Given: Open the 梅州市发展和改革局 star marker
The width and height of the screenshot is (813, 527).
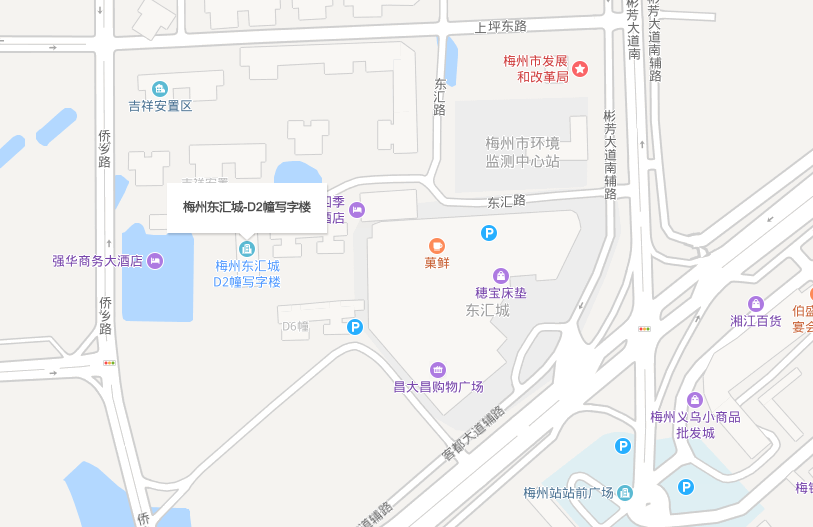Looking at the screenshot, I should [x=579, y=69].
